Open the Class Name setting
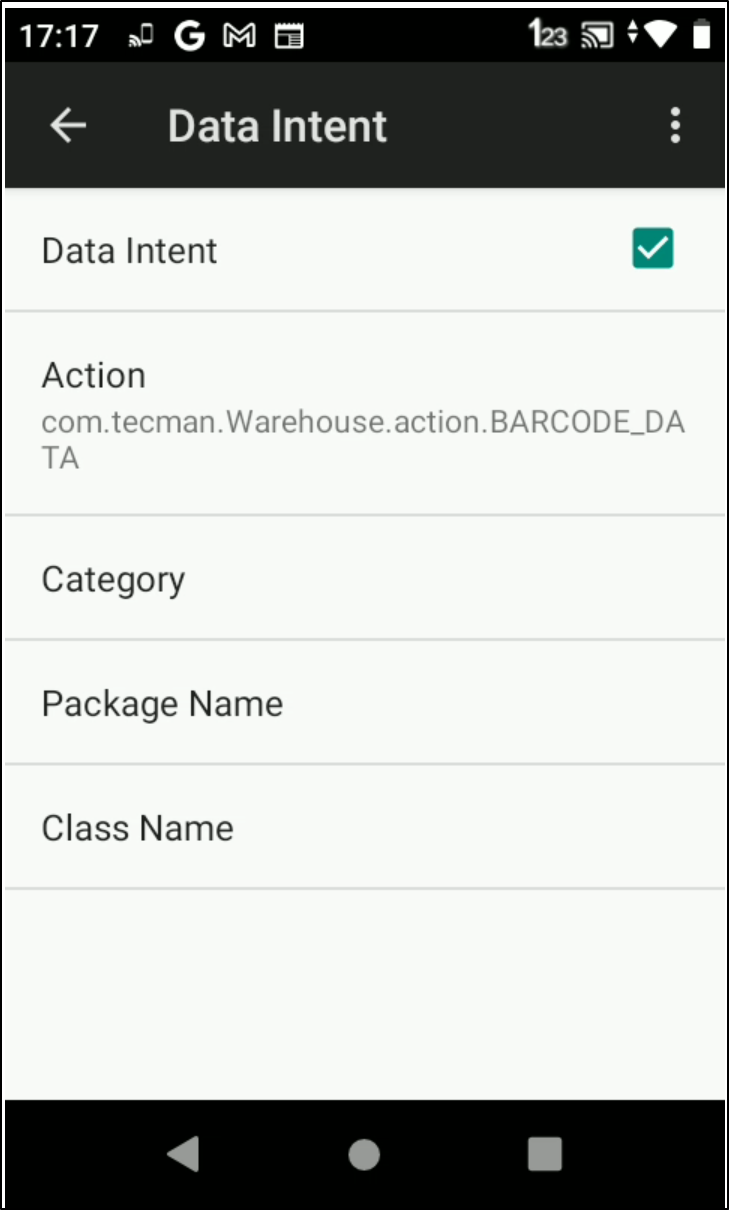Screen dimensions: 729x1210 [364, 828]
